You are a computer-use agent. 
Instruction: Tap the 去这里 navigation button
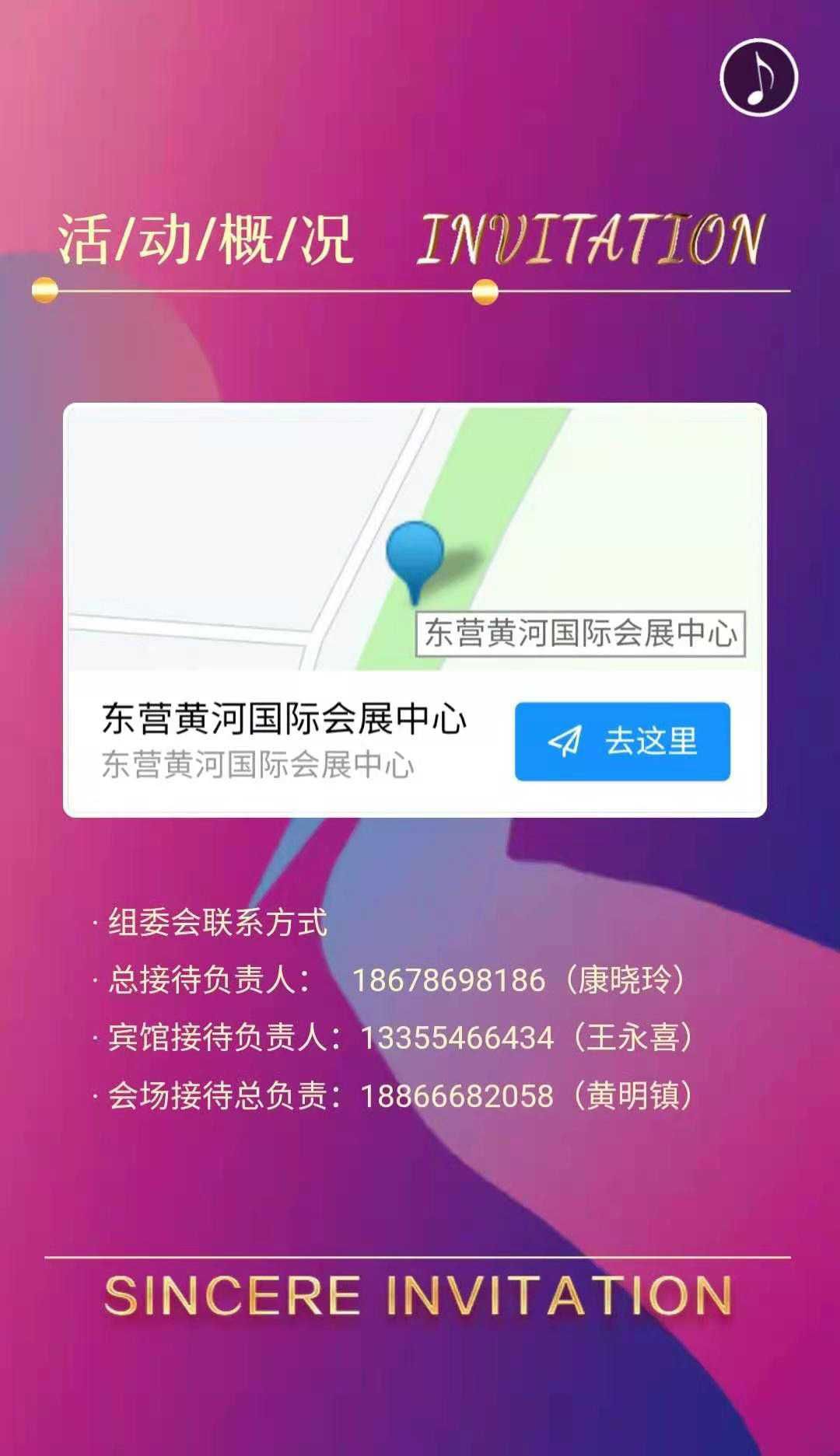(622, 742)
